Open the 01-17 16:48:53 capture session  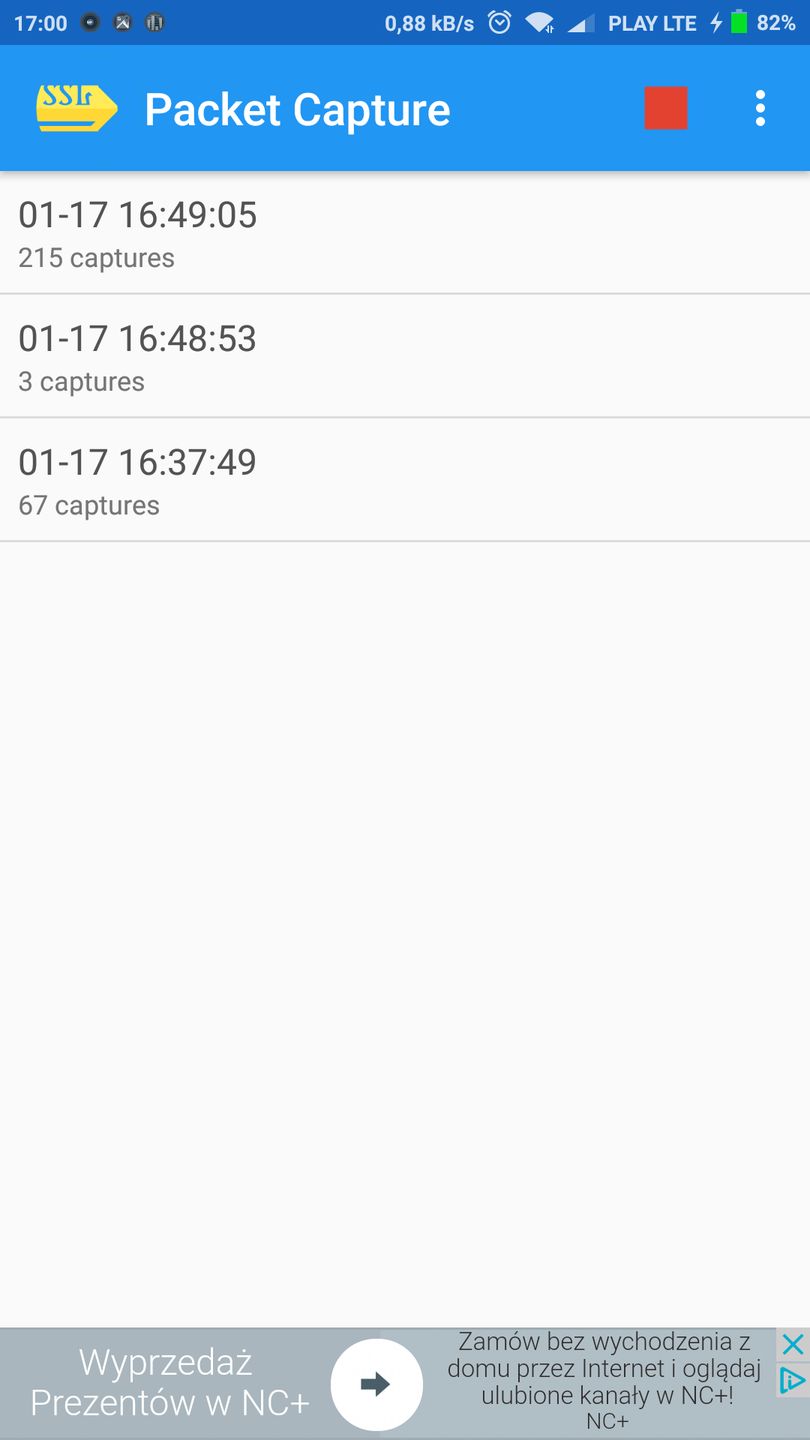point(405,357)
